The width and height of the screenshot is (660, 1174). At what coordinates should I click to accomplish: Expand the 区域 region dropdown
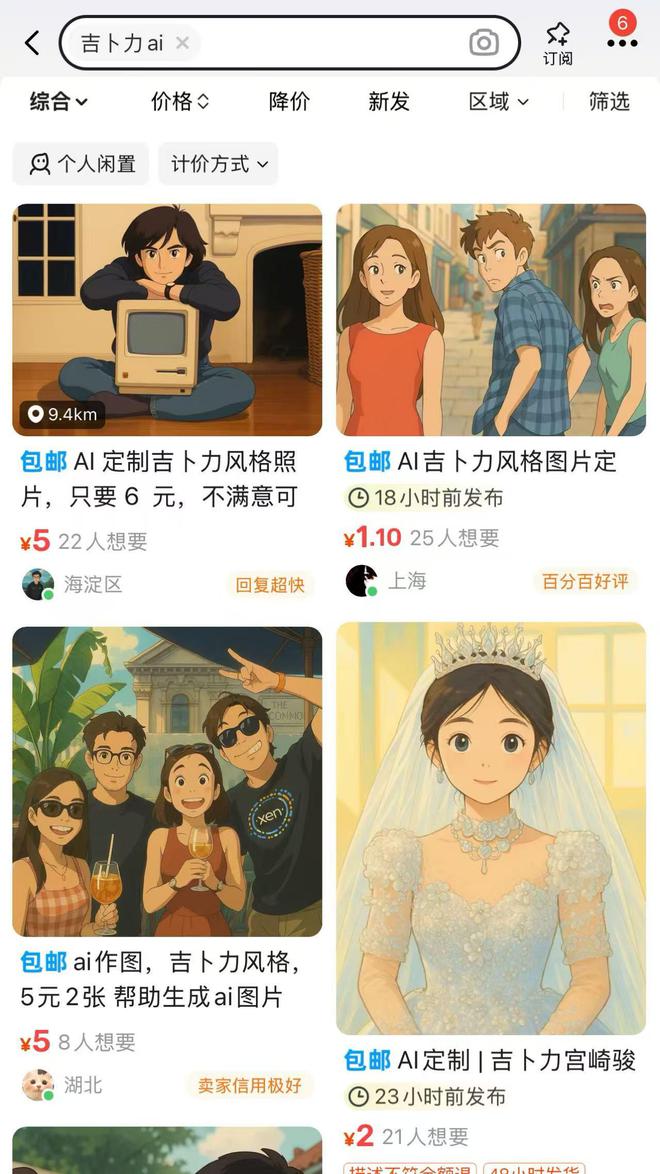click(x=498, y=101)
